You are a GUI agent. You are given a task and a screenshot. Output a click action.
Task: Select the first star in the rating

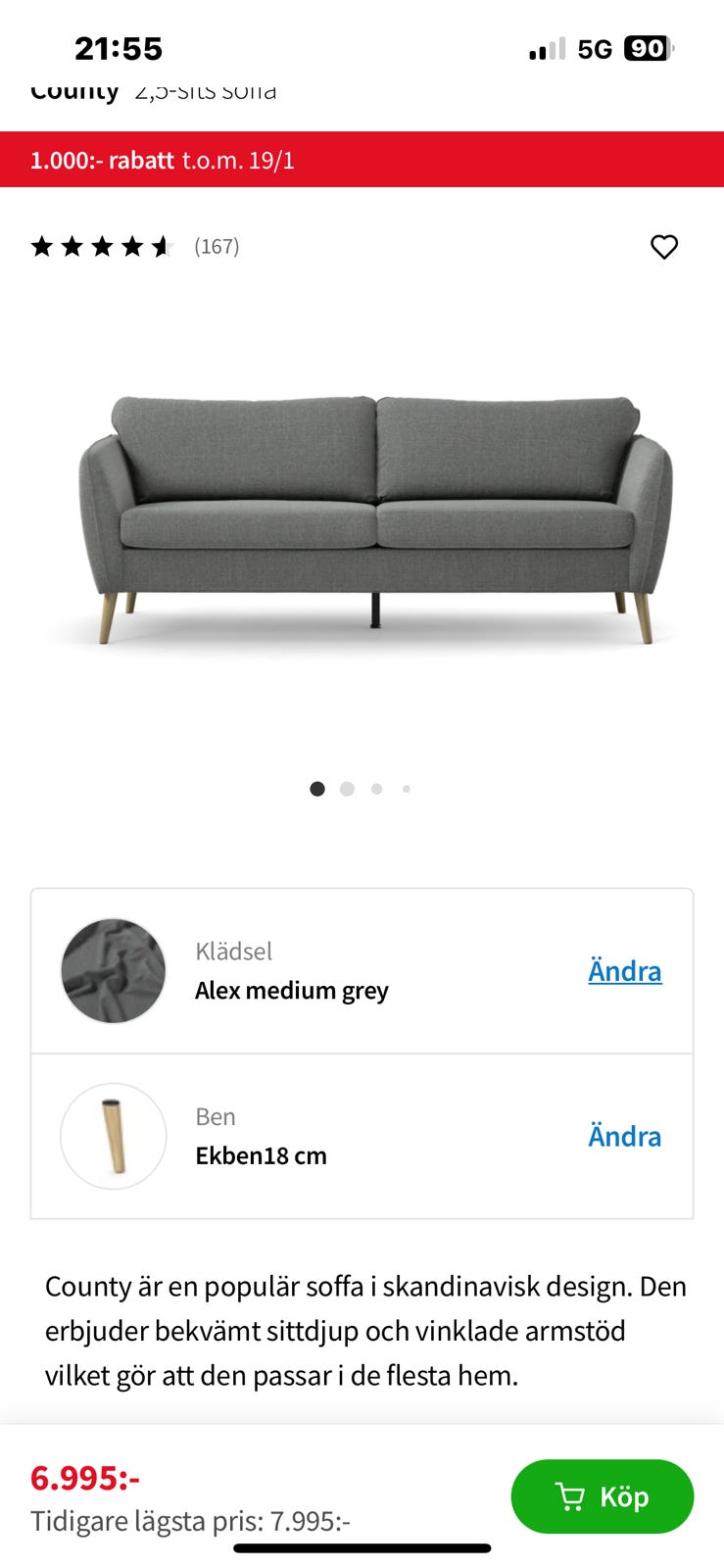[40, 246]
